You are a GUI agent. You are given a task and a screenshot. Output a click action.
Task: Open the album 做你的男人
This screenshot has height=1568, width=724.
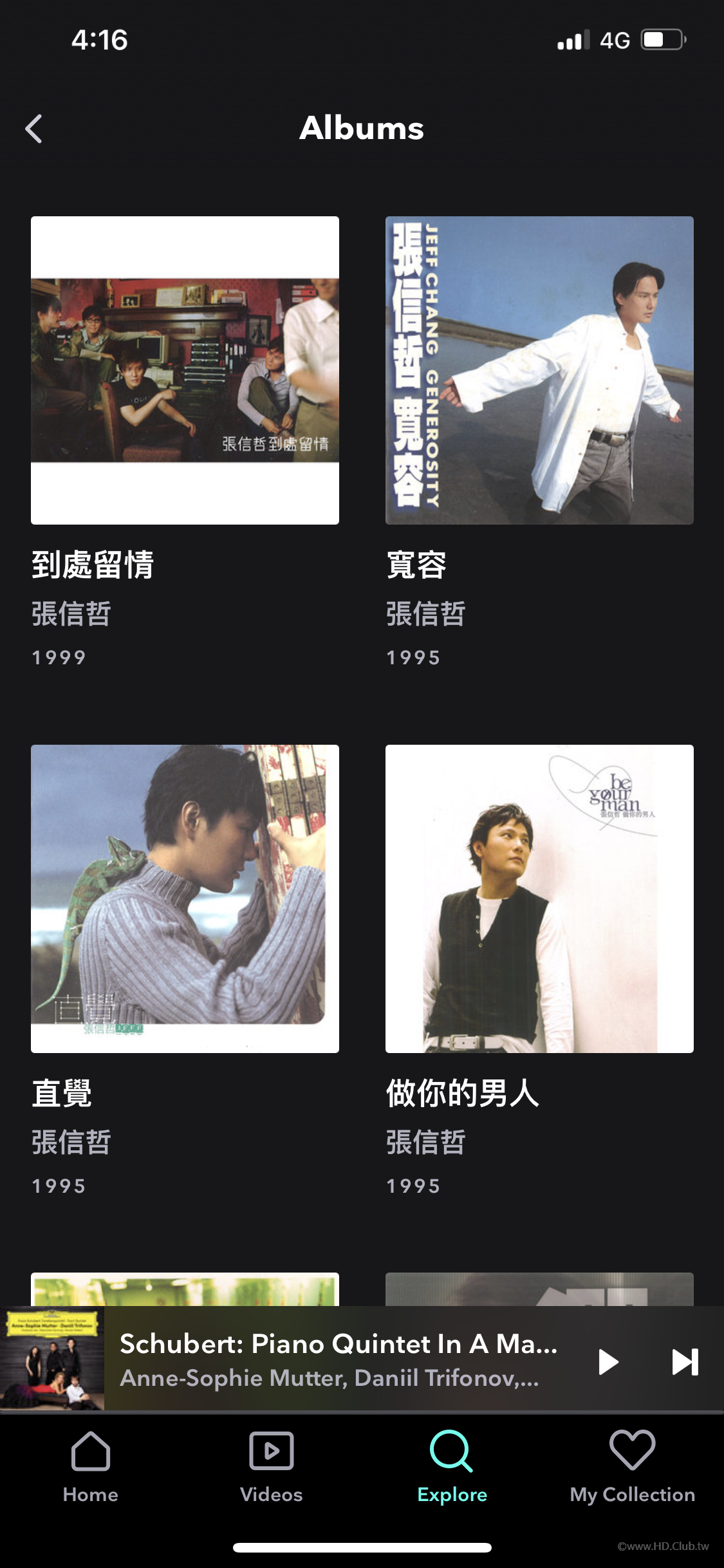[x=539, y=899]
